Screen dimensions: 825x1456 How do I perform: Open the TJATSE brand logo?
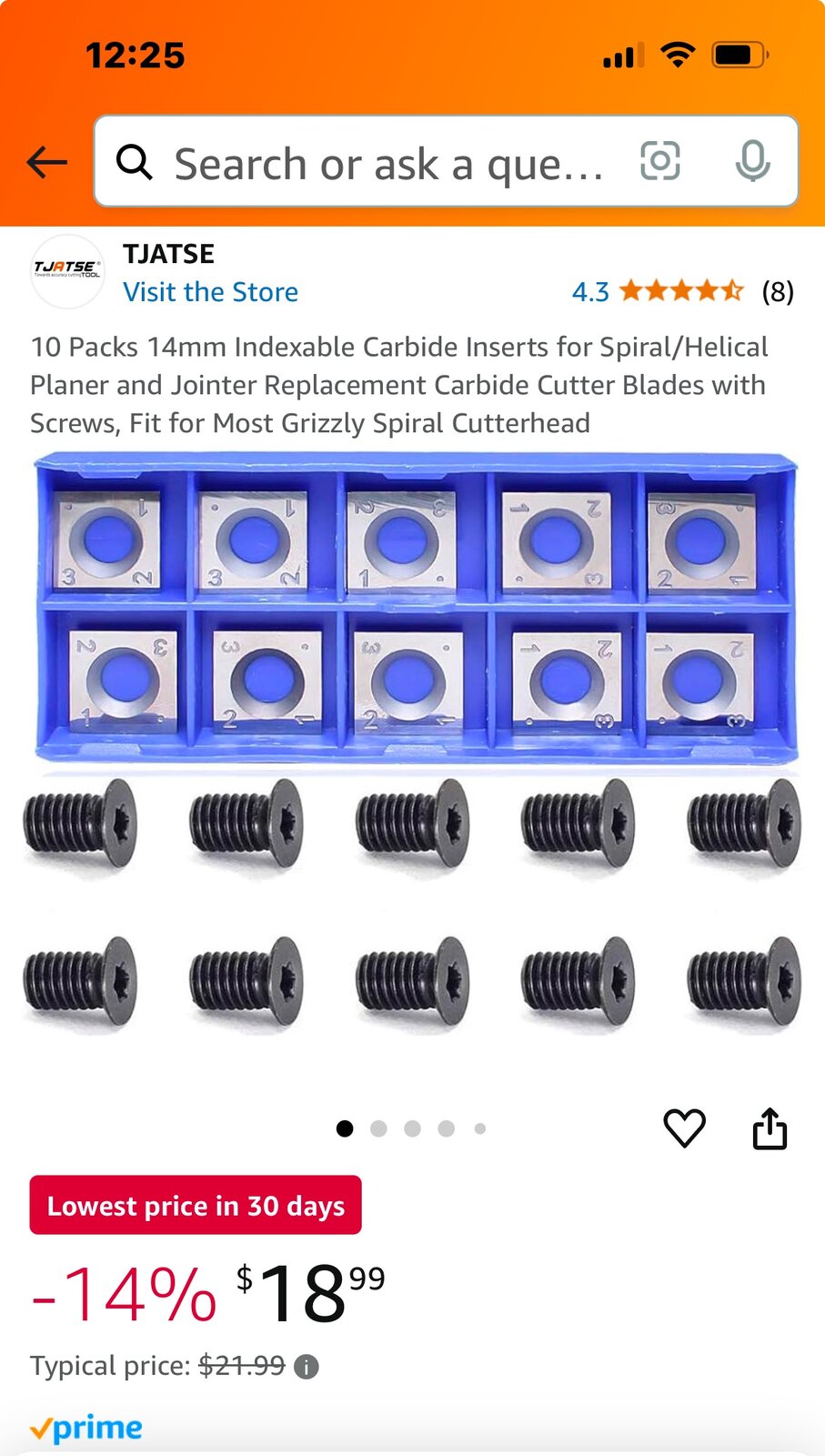[67, 270]
